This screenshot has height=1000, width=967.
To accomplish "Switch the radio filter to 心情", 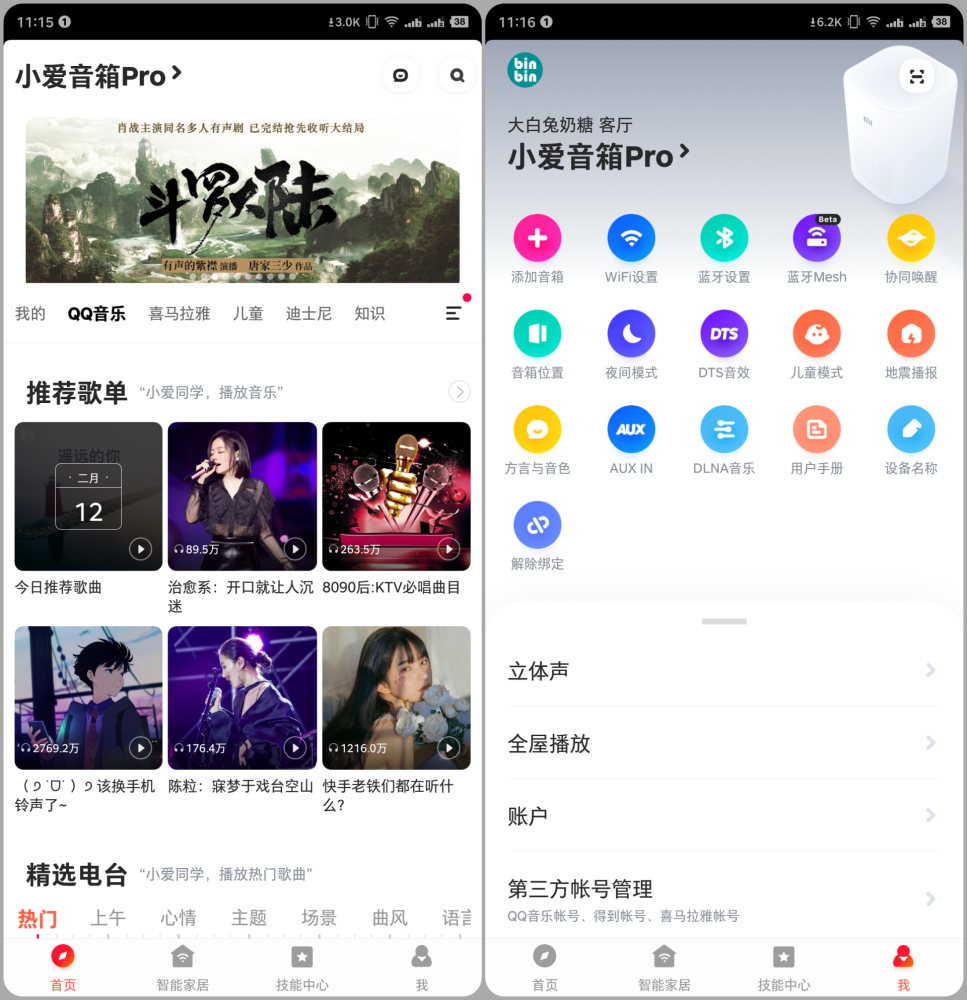I will coord(179,917).
